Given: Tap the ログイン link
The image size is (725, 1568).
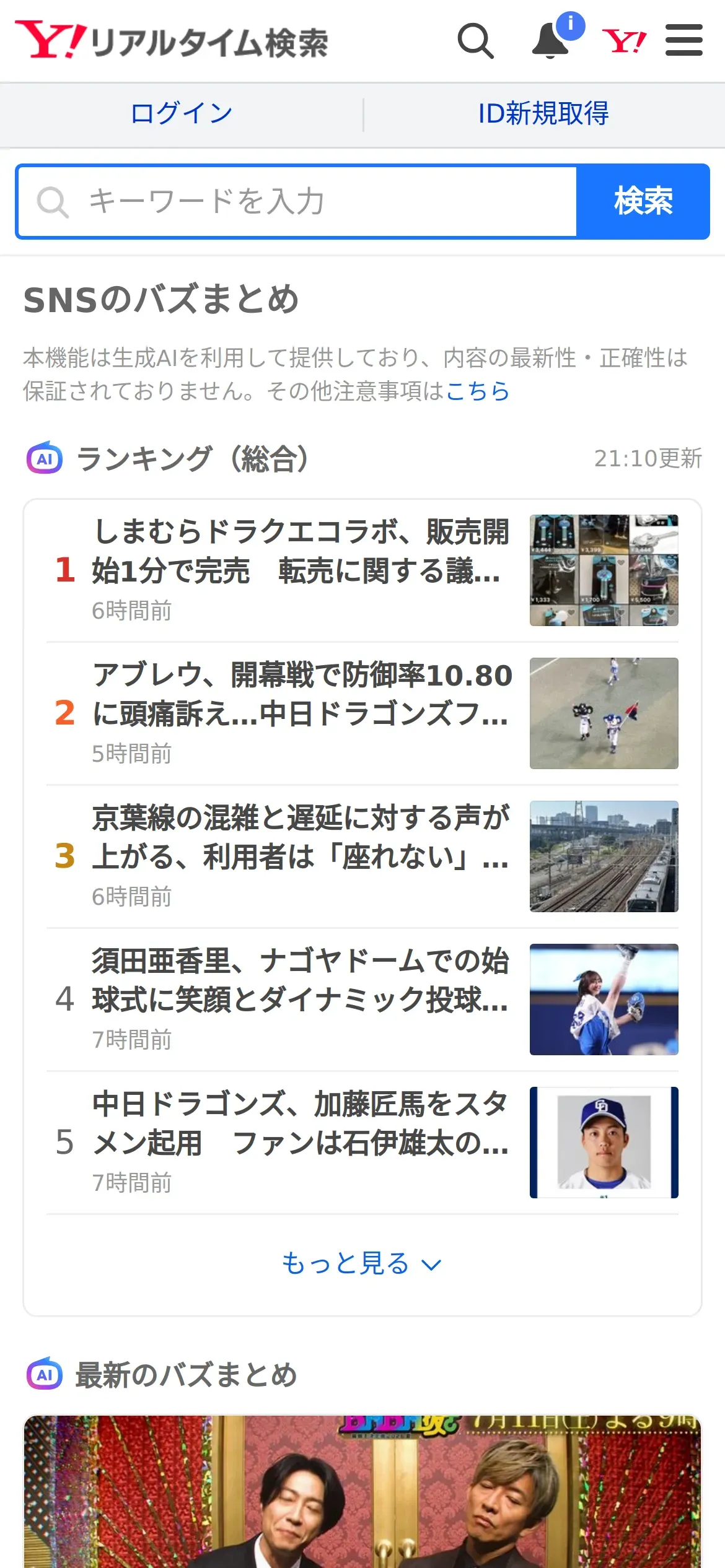Looking at the screenshot, I should pyautogui.click(x=182, y=114).
